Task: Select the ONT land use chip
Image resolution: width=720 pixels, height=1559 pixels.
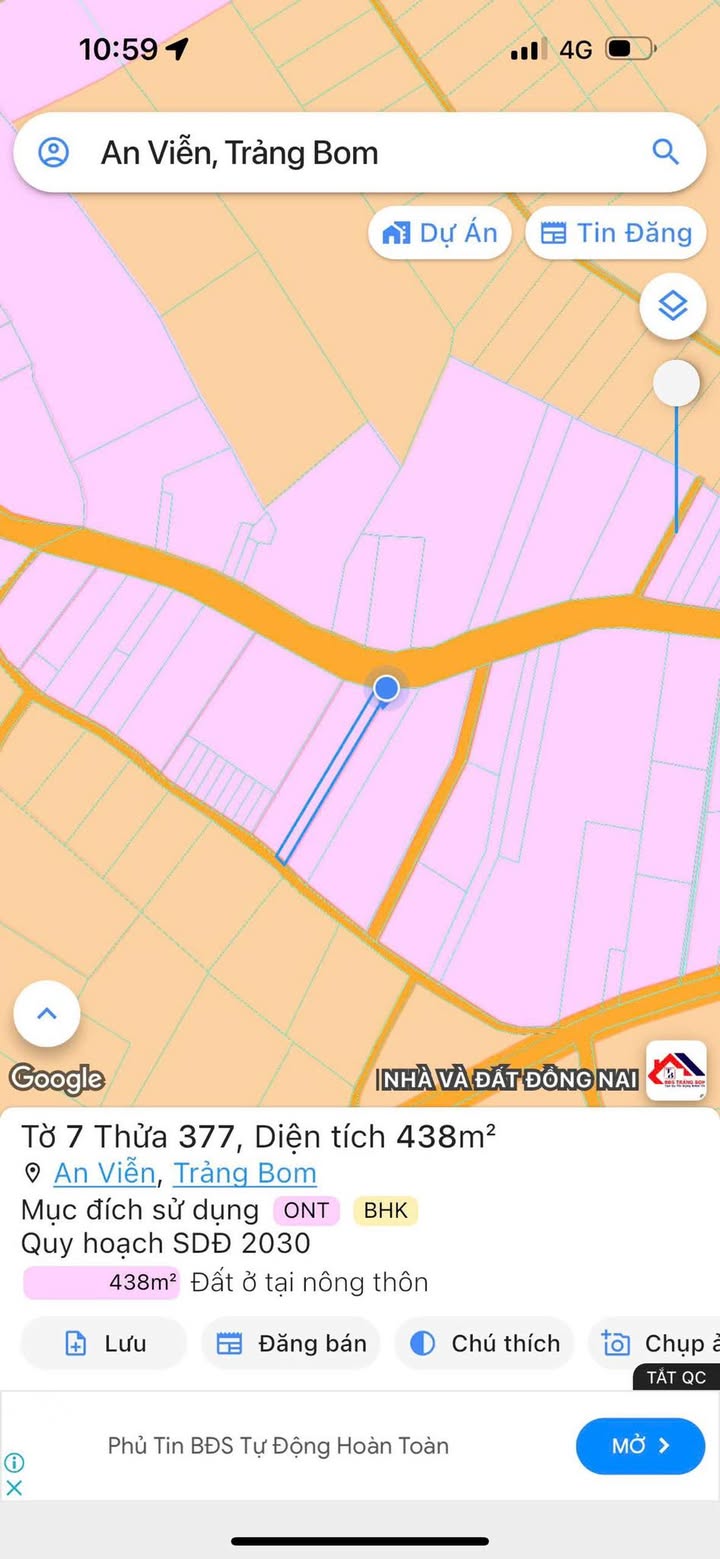Action: [306, 1210]
